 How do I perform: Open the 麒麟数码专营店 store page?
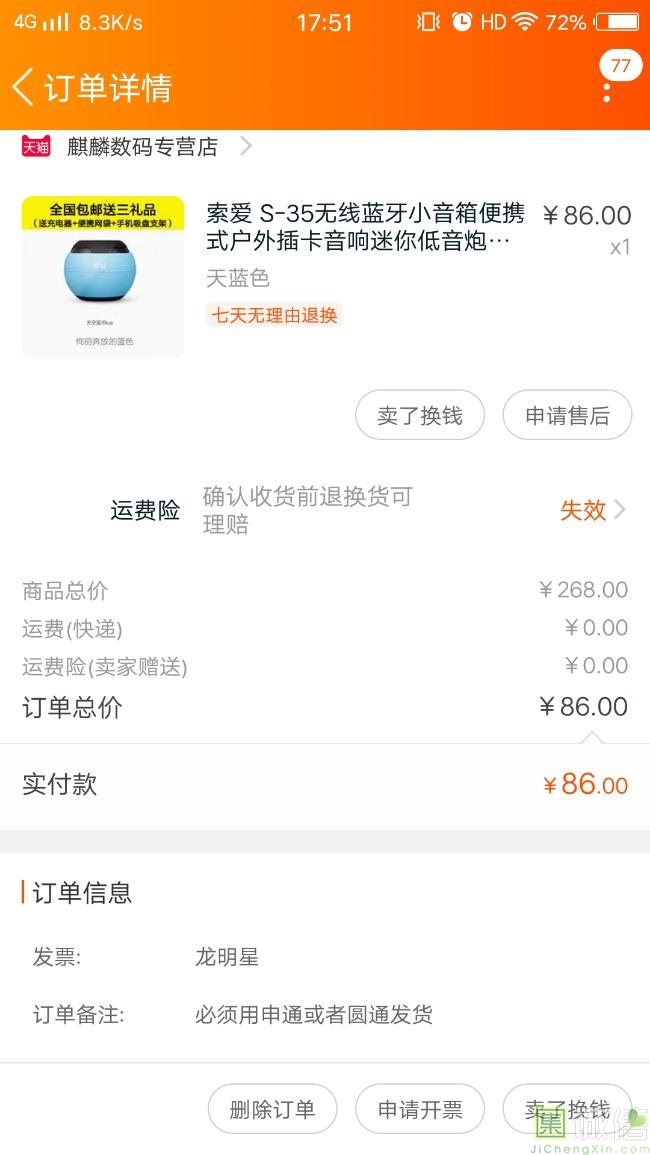click(x=142, y=147)
